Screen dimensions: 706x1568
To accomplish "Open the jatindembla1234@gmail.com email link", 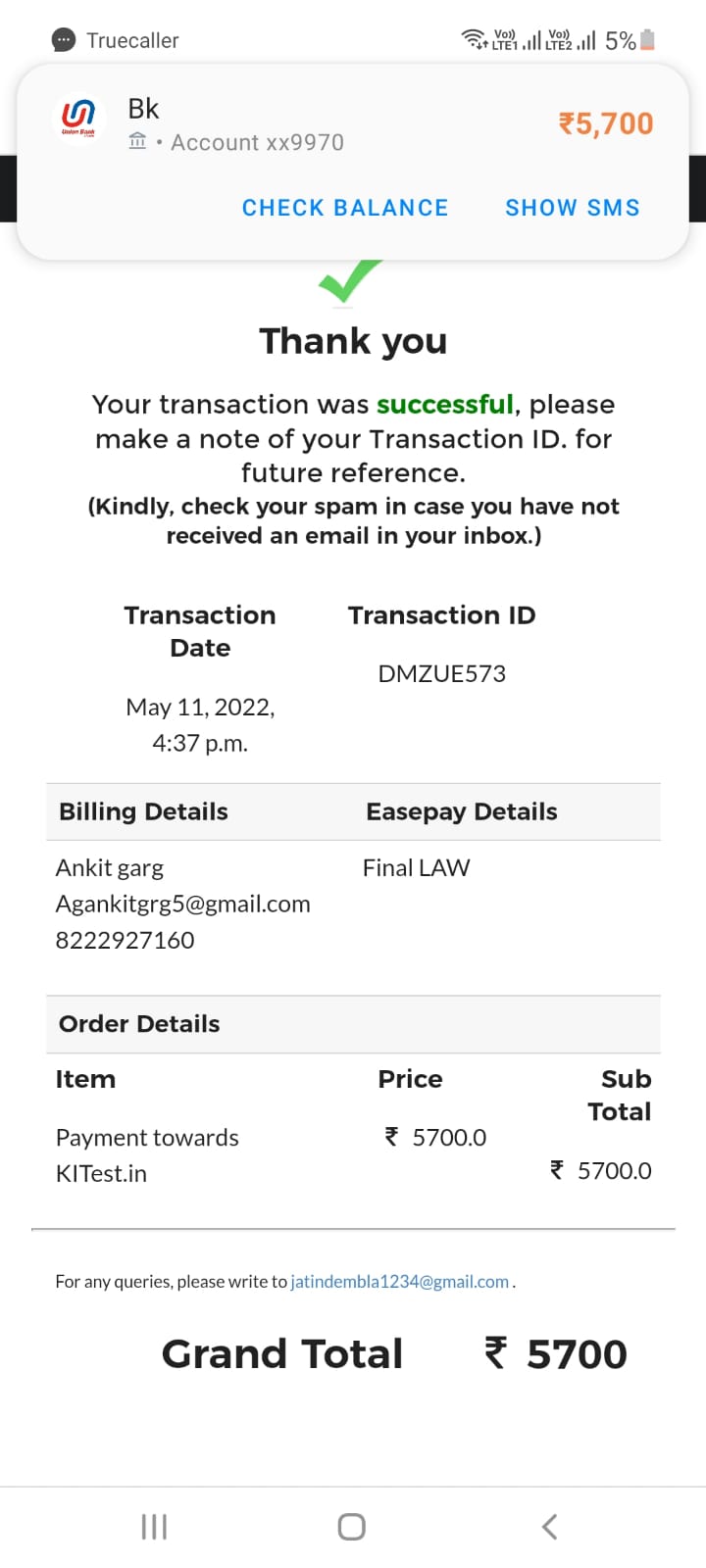I will pyautogui.click(x=399, y=1282).
